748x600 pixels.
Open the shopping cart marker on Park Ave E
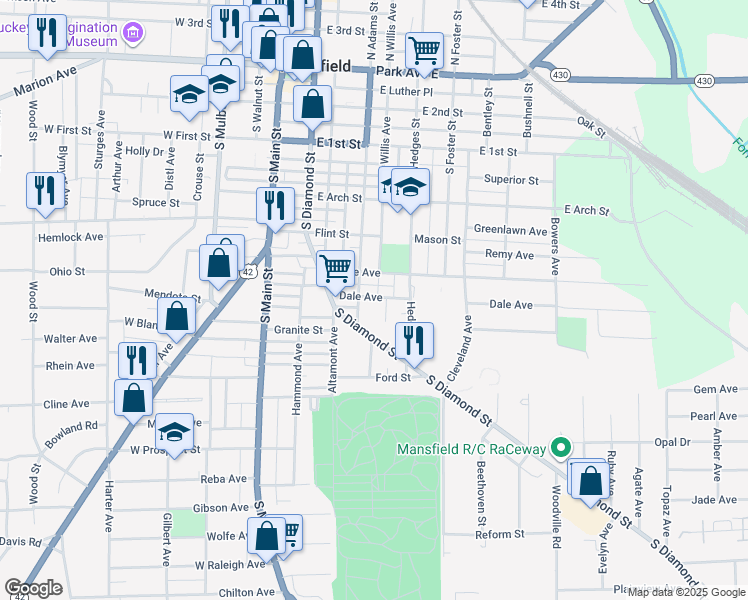click(426, 49)
